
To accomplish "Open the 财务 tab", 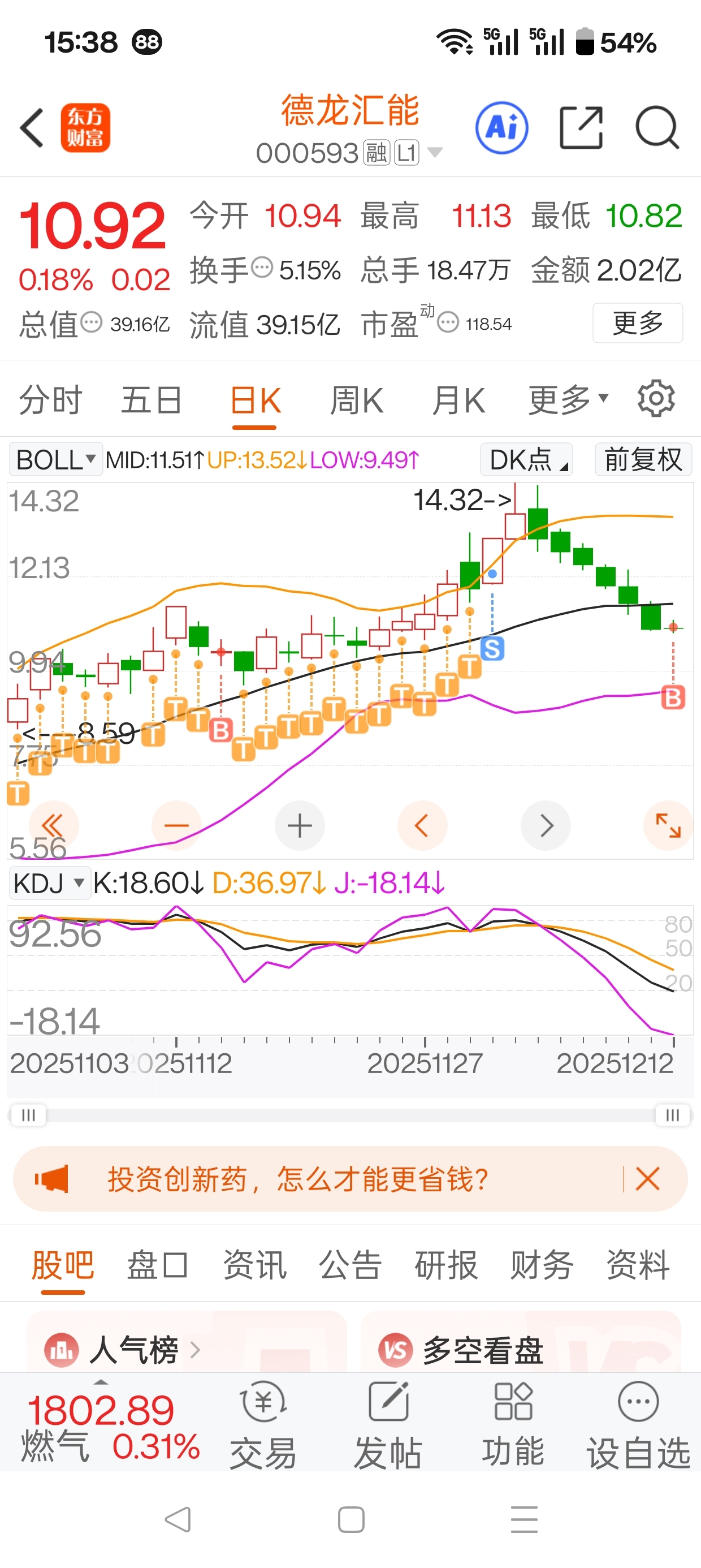I will [542, 1265].
